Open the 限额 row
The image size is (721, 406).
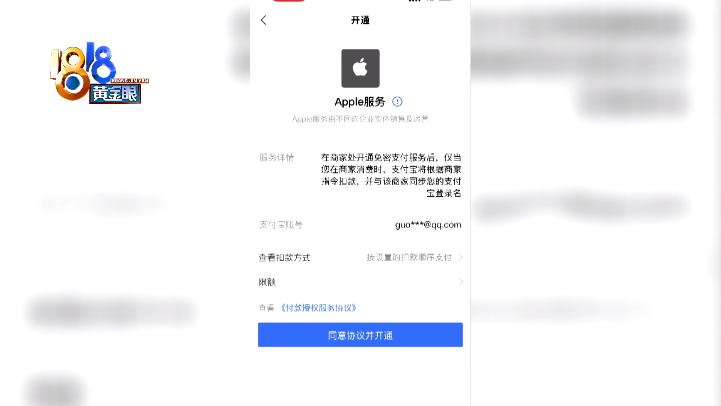click(360, 282)
